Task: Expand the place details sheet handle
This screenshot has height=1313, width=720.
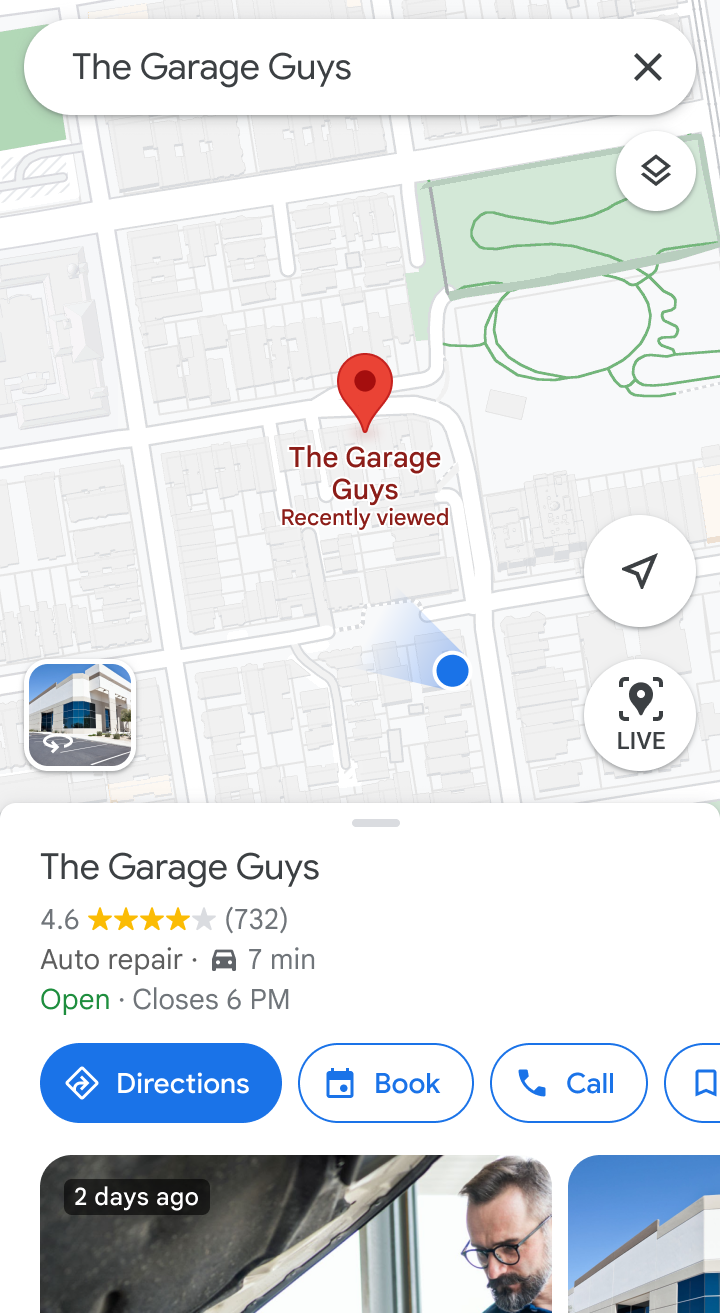Action: point(376,822)
